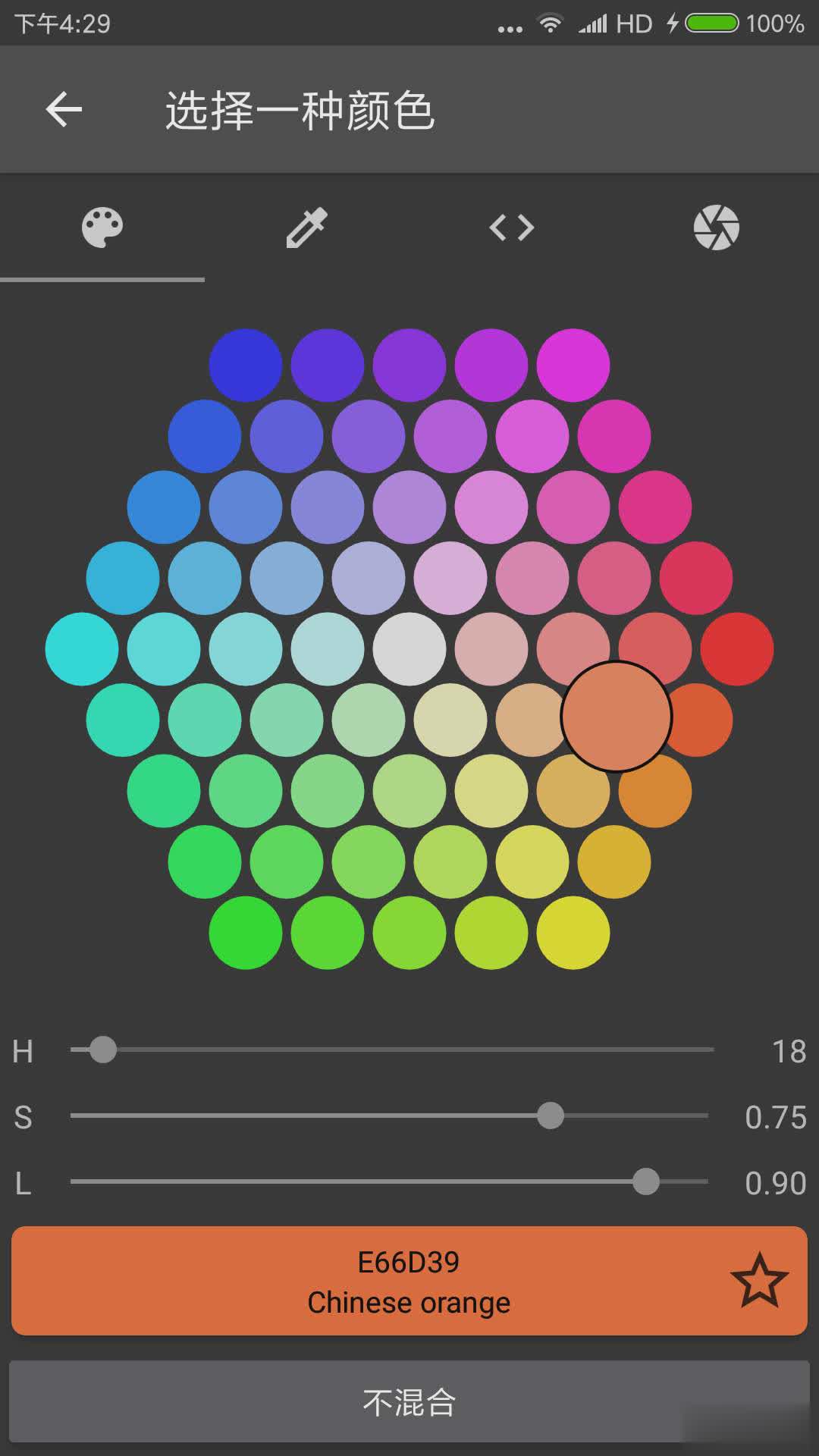819x1456 pixels.
Task: Confirm the E66D39 Chinese orange color
Action: point(409,1281)
